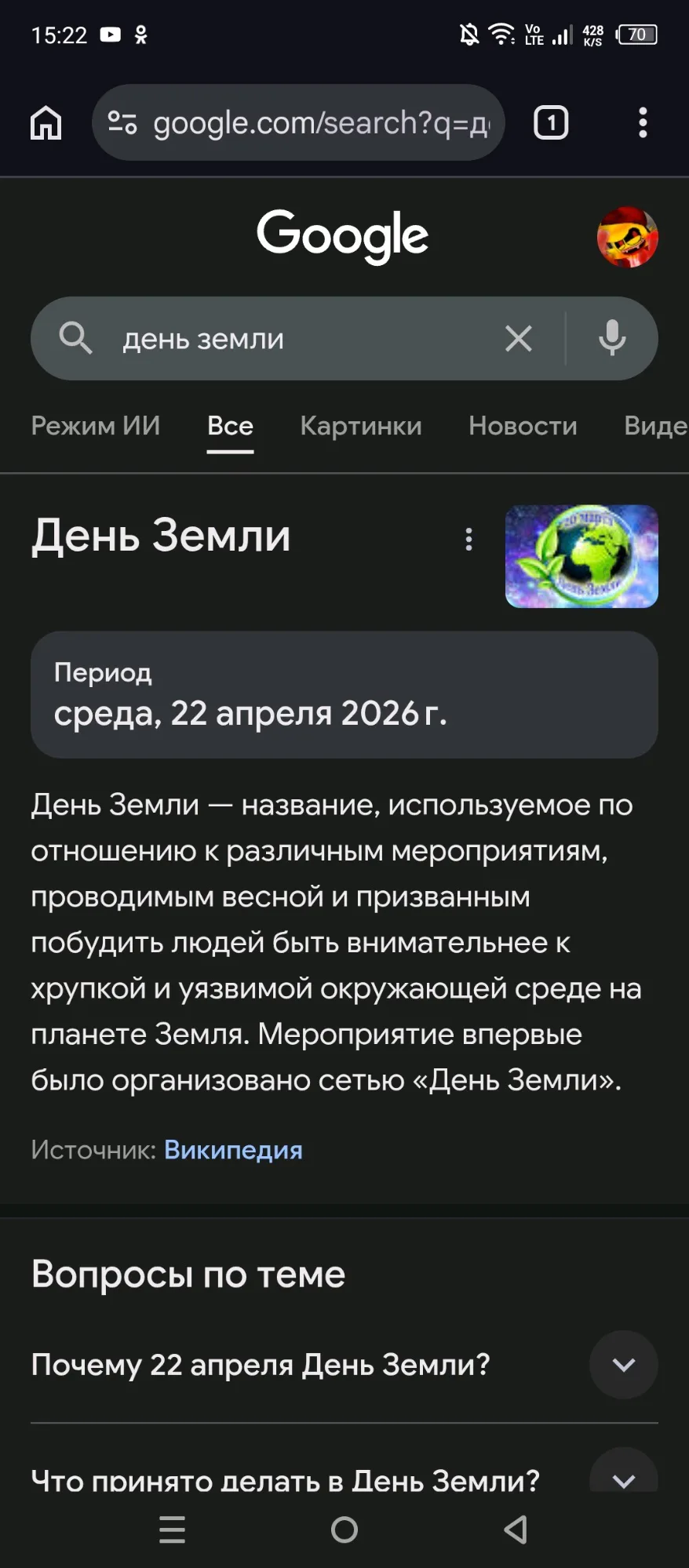Open more options for День Земли panel
Viewport: 689px width, 1568px height.
468,539
